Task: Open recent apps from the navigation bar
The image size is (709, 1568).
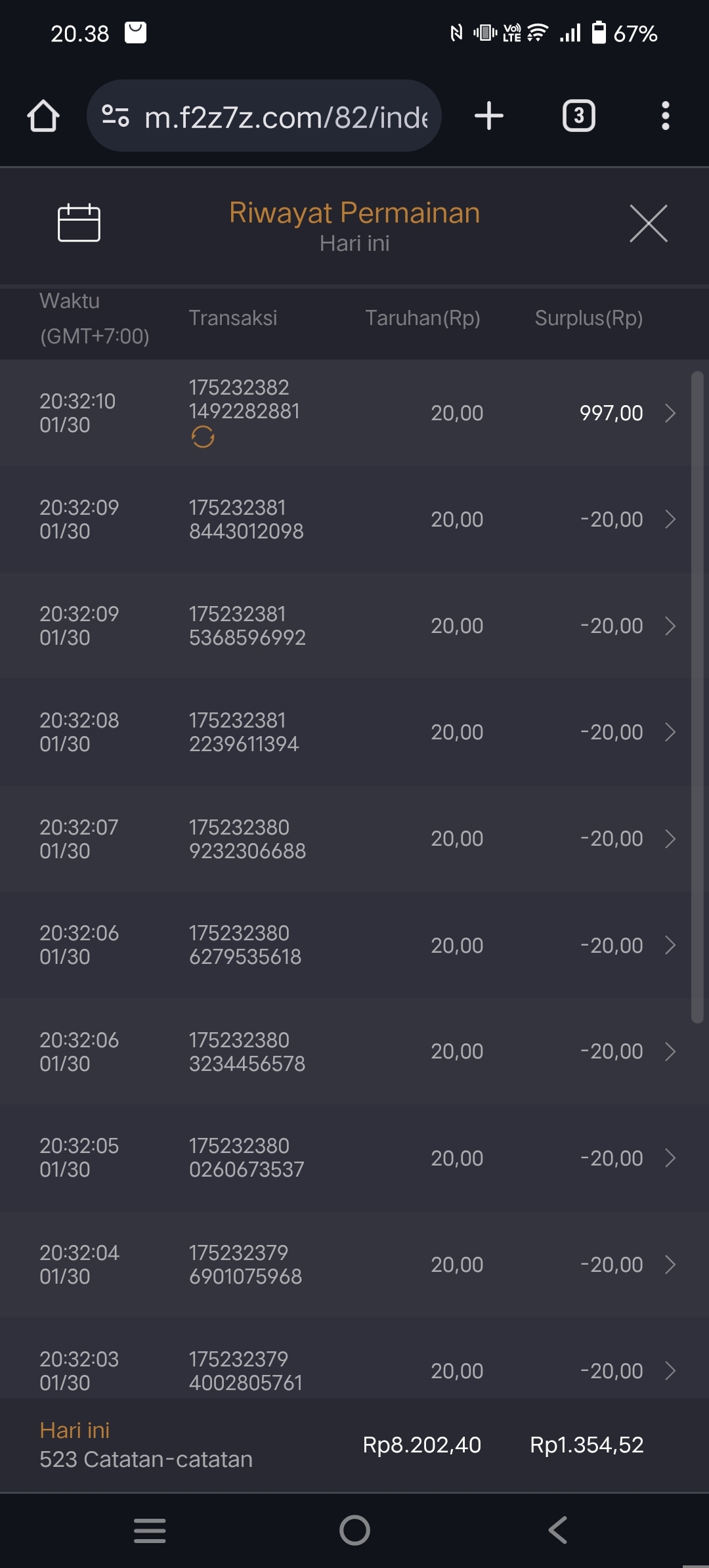Action: (x=150, y=1530)
